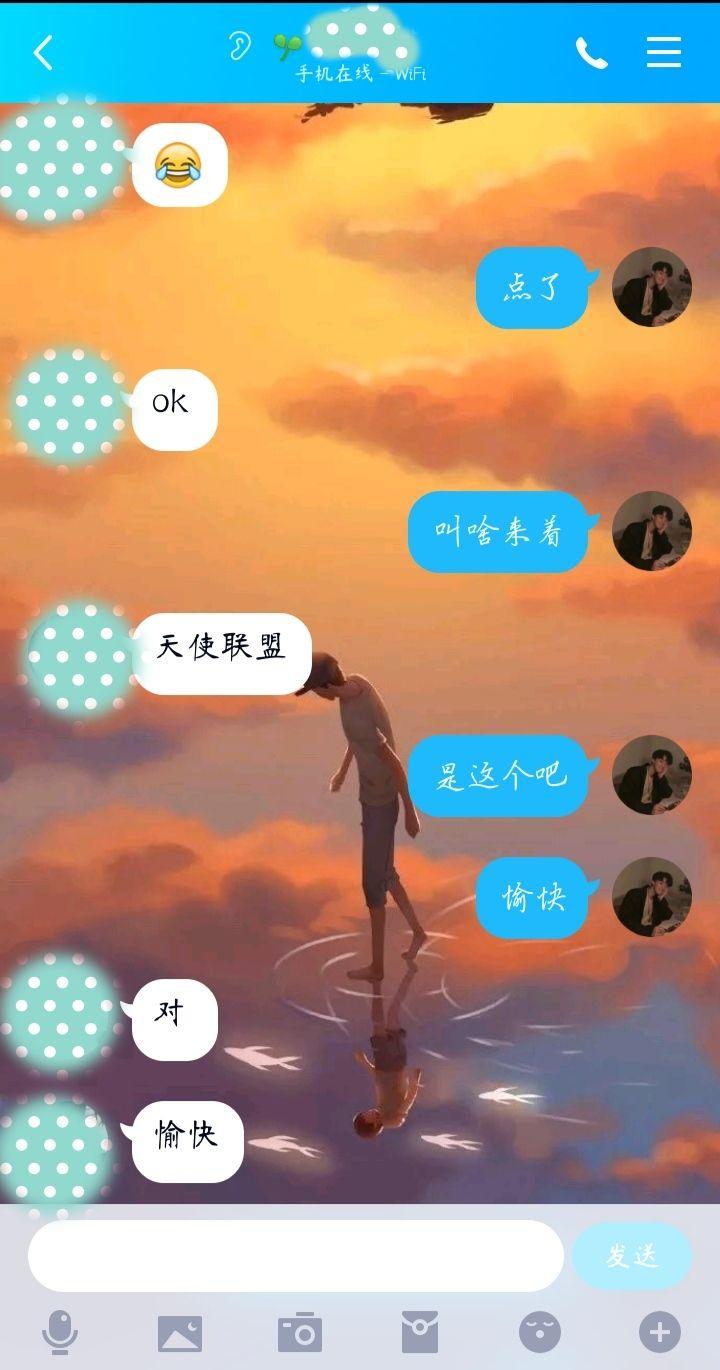This screenshot has width=720, height=1370.
Task: Record a voice message with microphone
Action: pos(60,1333)
